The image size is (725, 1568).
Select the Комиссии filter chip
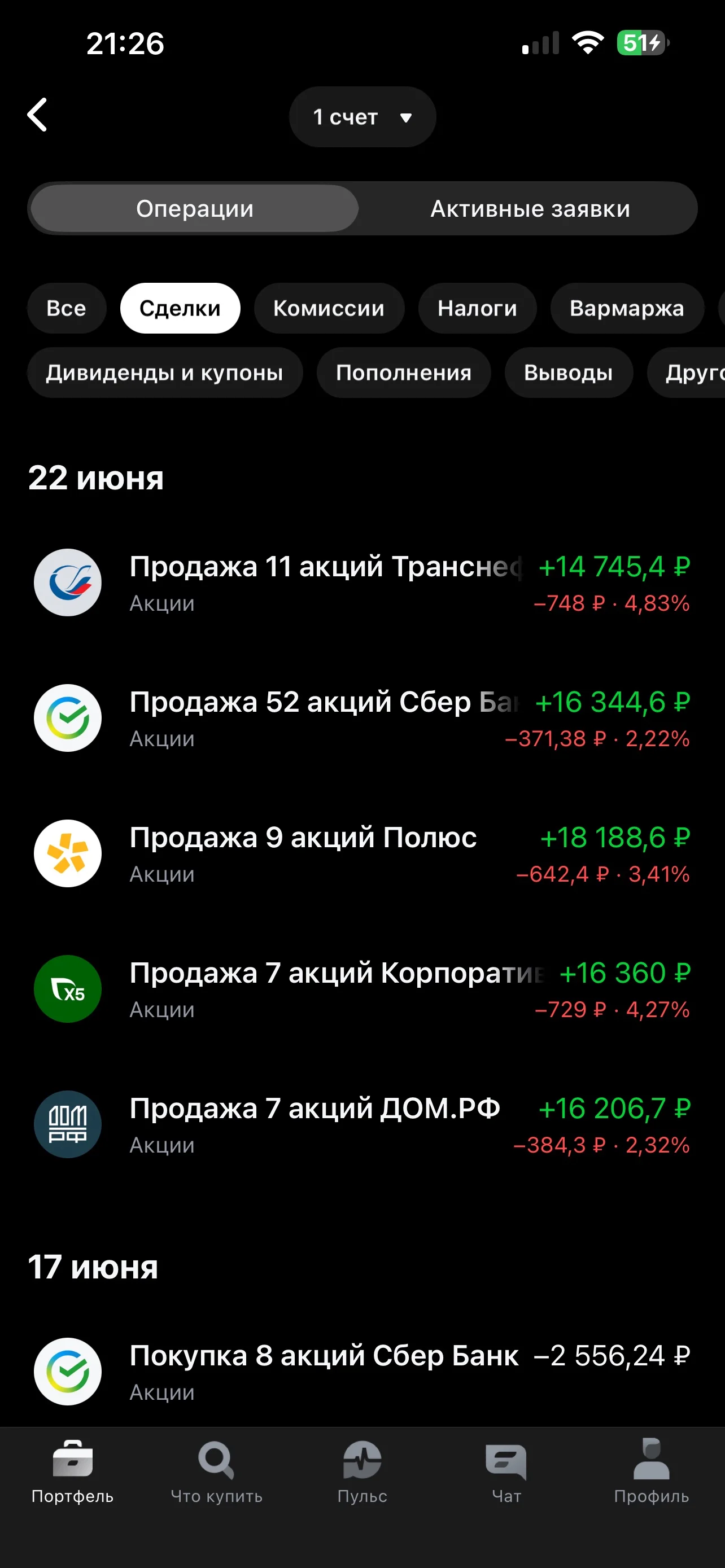(x=329, y=308)
